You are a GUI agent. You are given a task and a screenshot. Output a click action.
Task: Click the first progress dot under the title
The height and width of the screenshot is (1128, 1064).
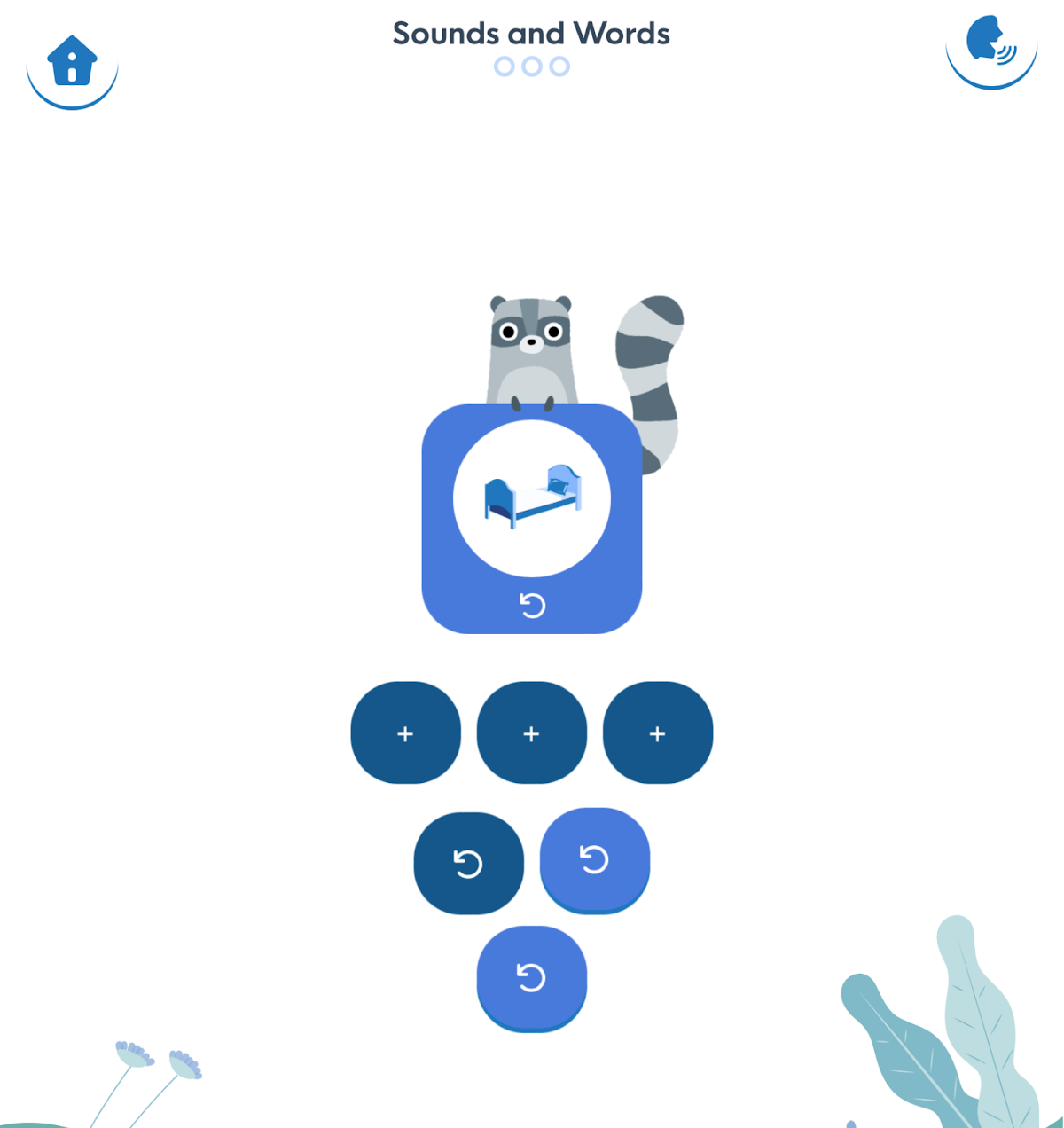pos(505,66)
